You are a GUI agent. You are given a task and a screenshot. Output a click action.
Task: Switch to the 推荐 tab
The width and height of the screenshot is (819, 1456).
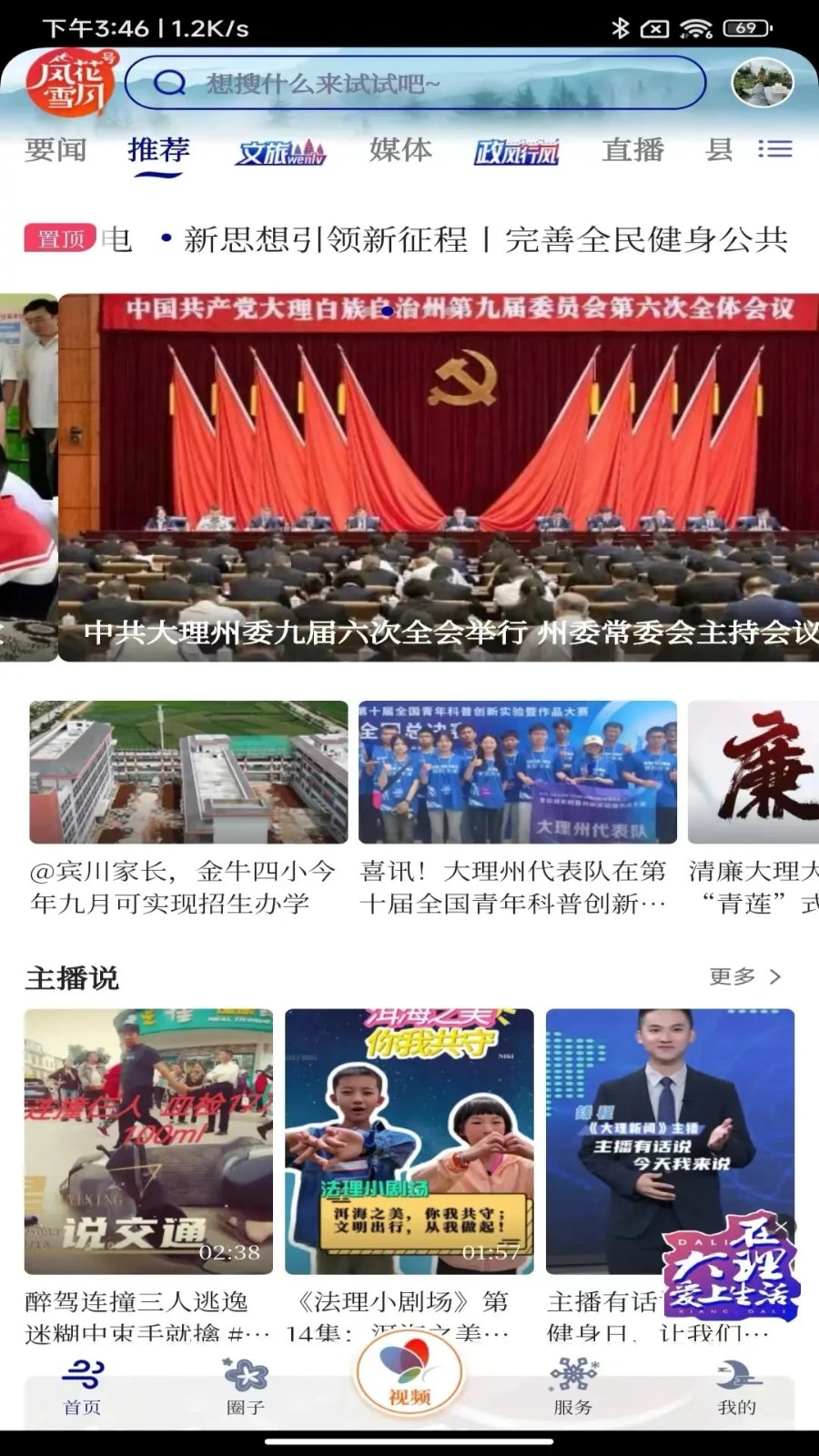pos(157,150)
